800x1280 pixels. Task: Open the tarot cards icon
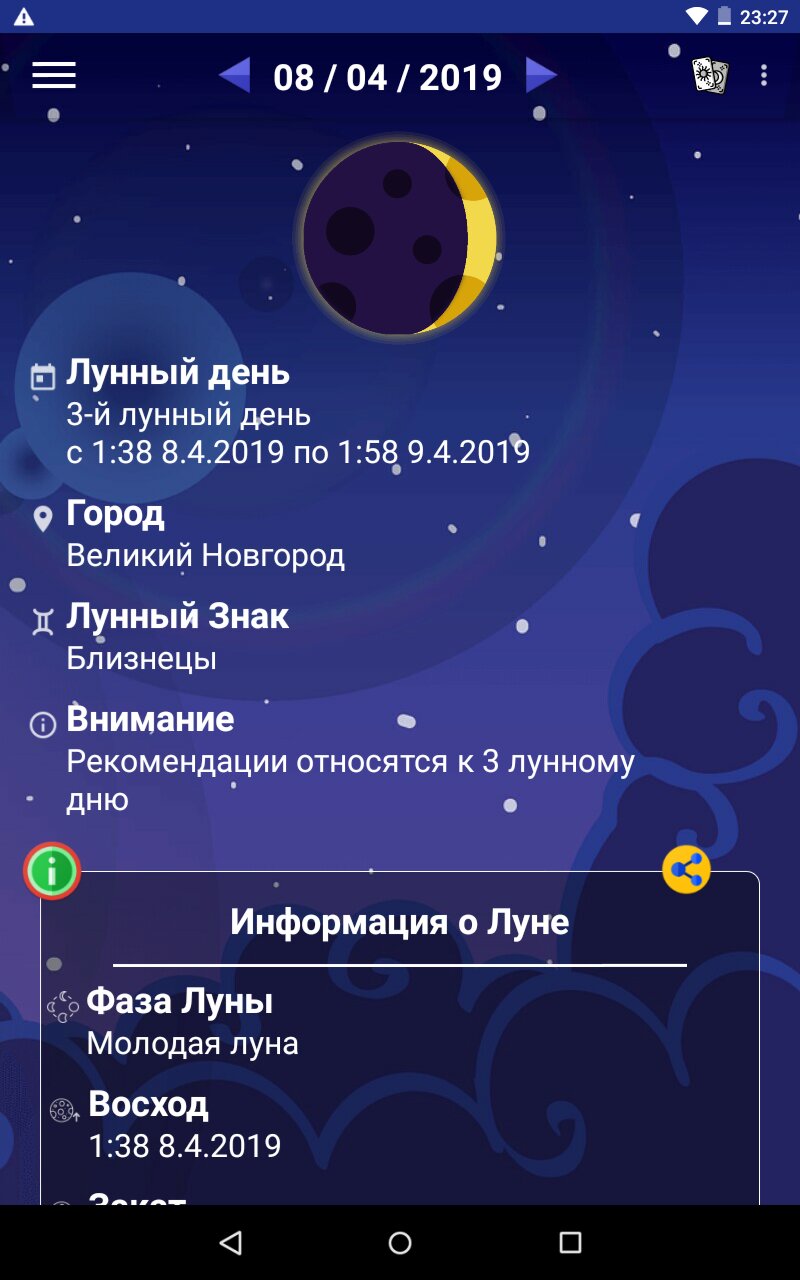click(710, 76)
